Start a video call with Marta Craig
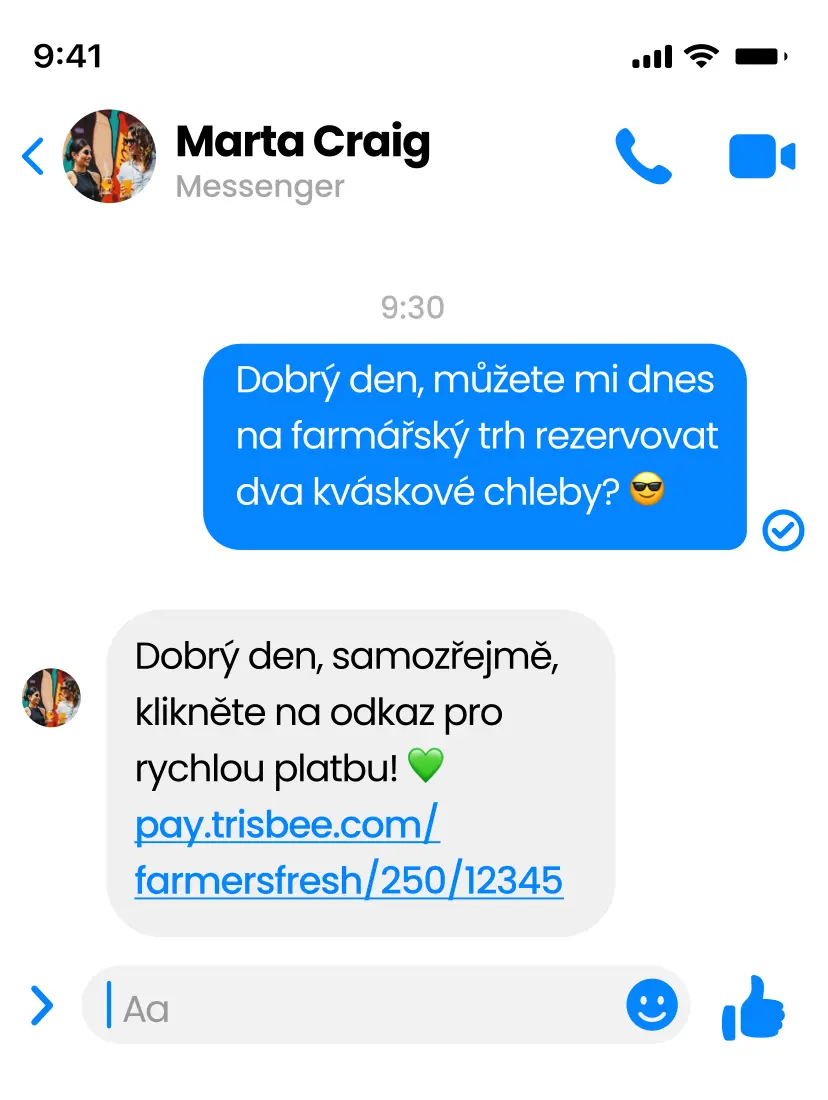 [x=761, y=157]
